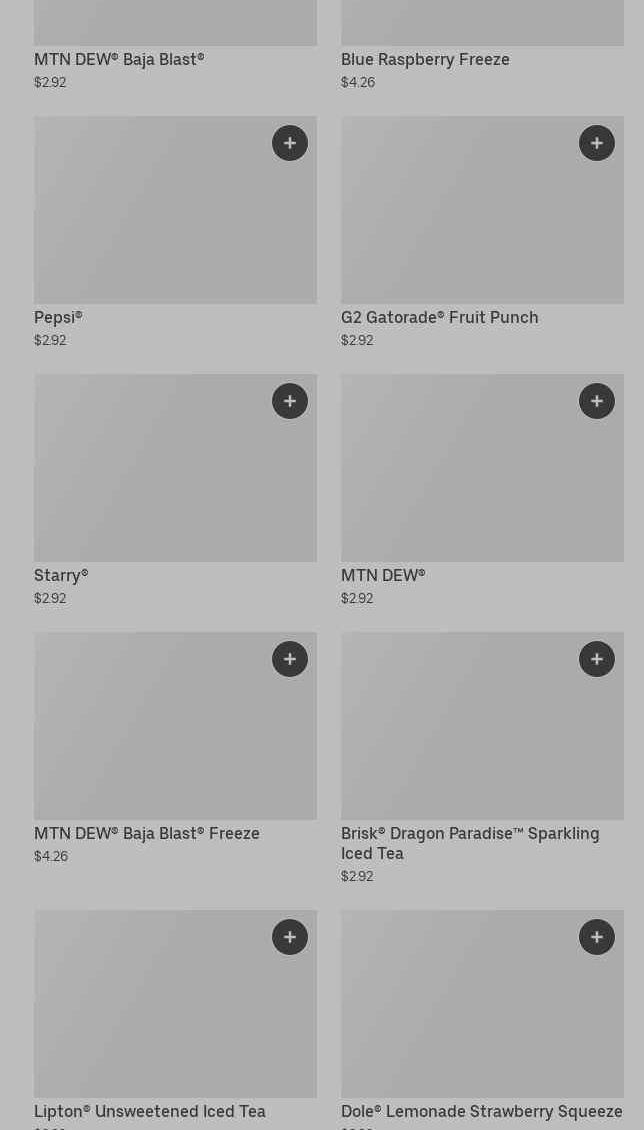Add Pepsi to the order
Viewport: 644px width, 1130px height.
pos(290,143)
